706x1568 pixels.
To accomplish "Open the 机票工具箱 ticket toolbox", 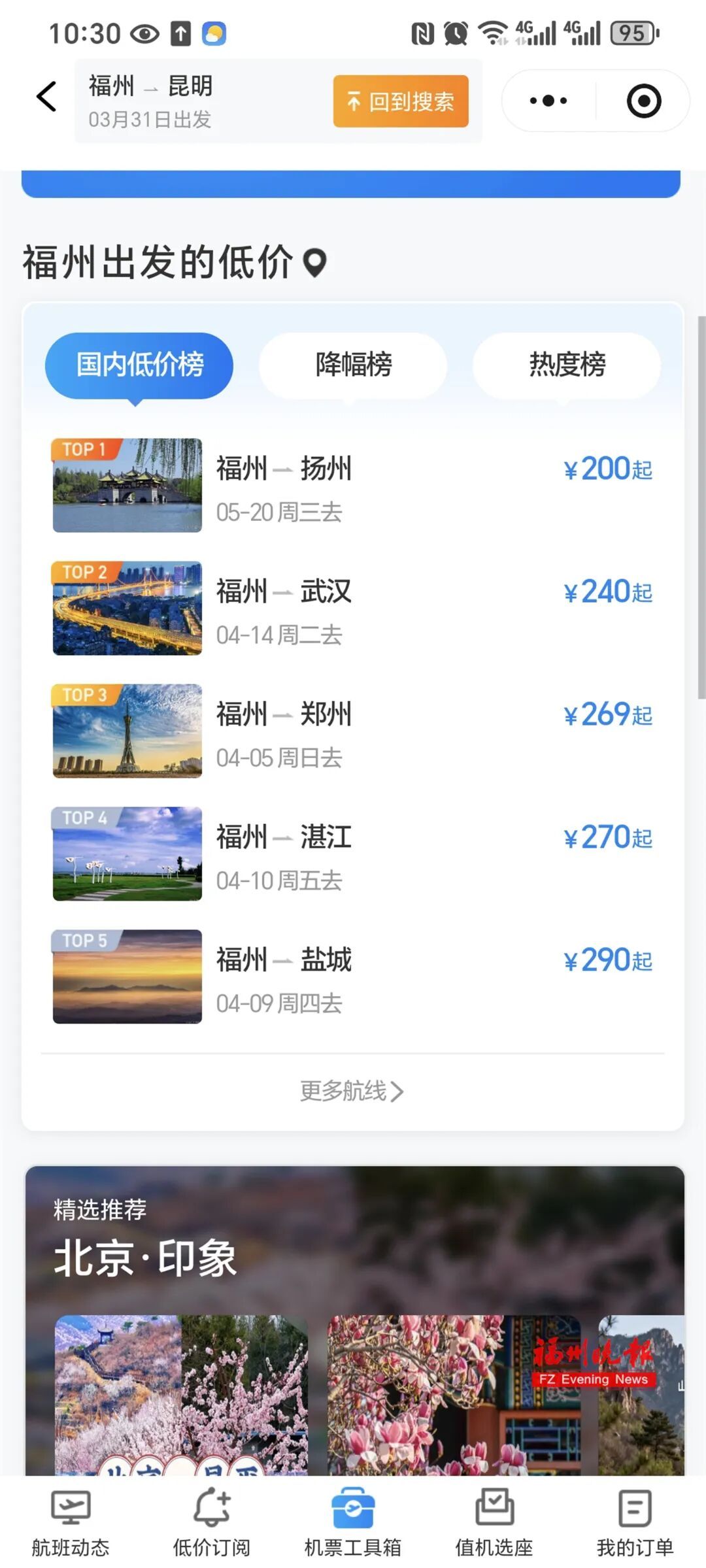I will point(353,1523).
